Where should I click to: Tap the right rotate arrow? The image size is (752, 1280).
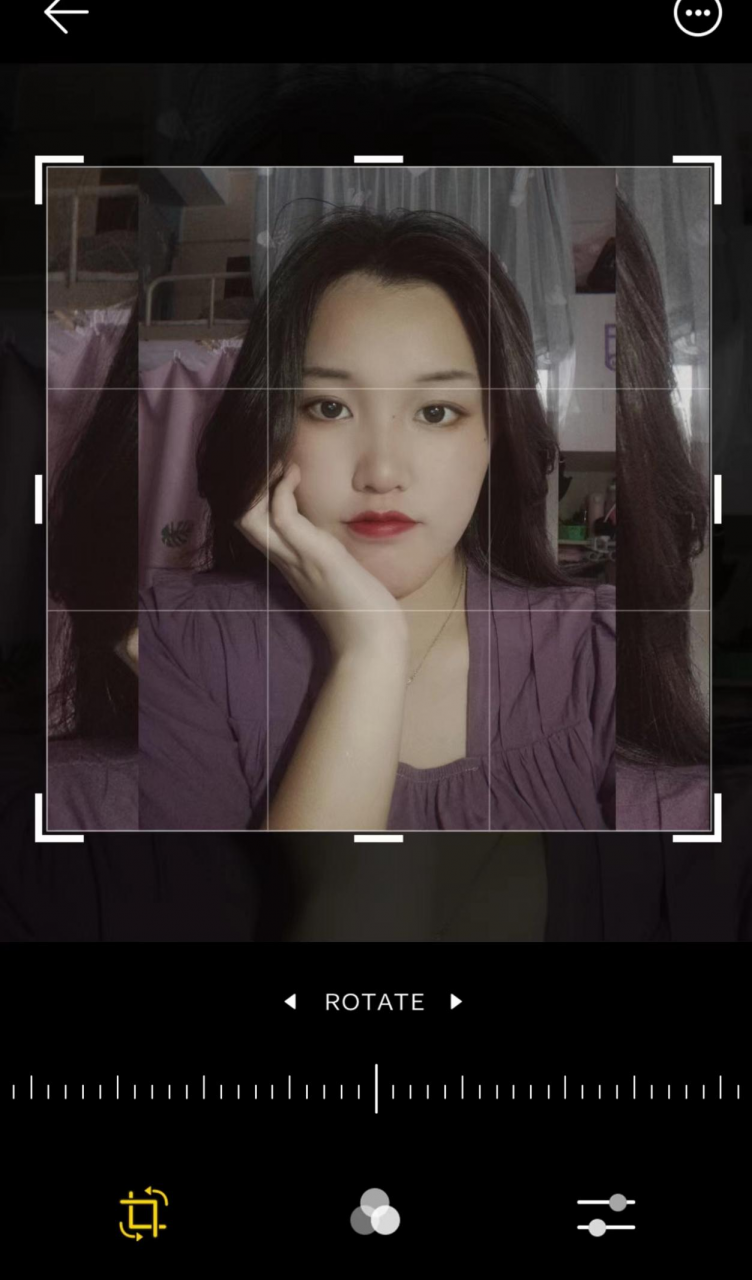point(457,1001)
